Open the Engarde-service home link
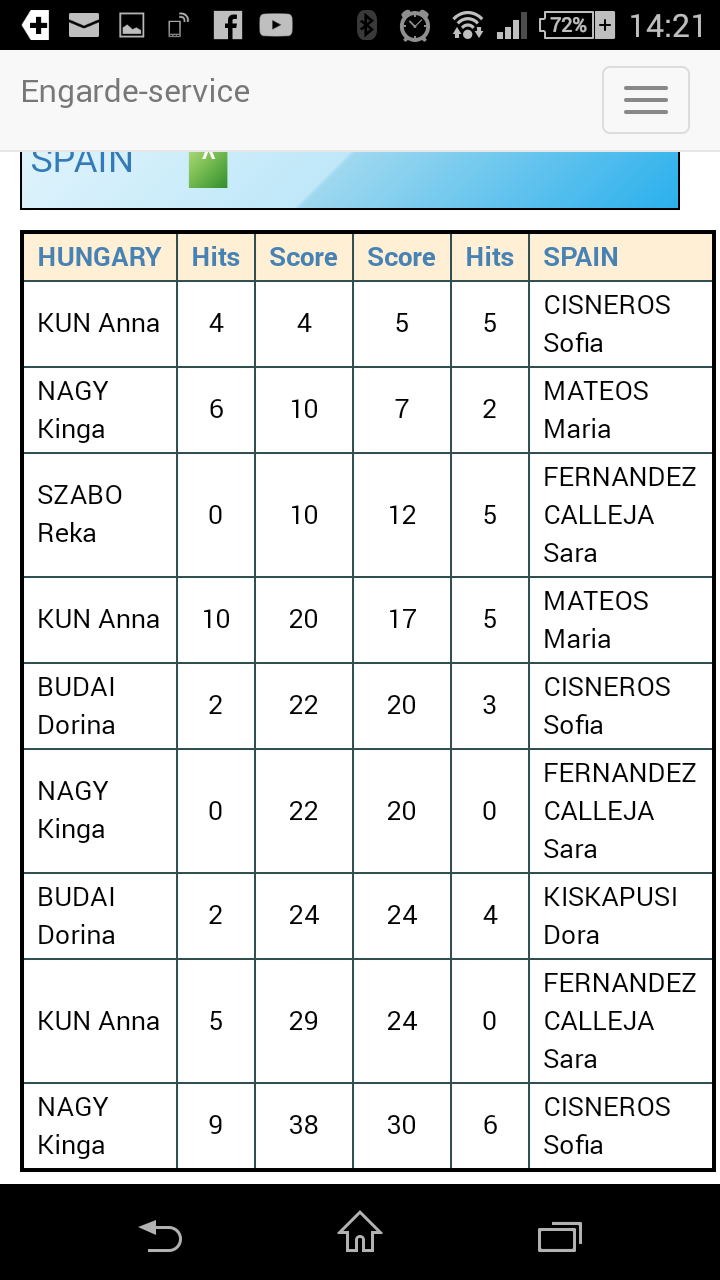Viewport: 720px width, 1280px height. [135, 92]
